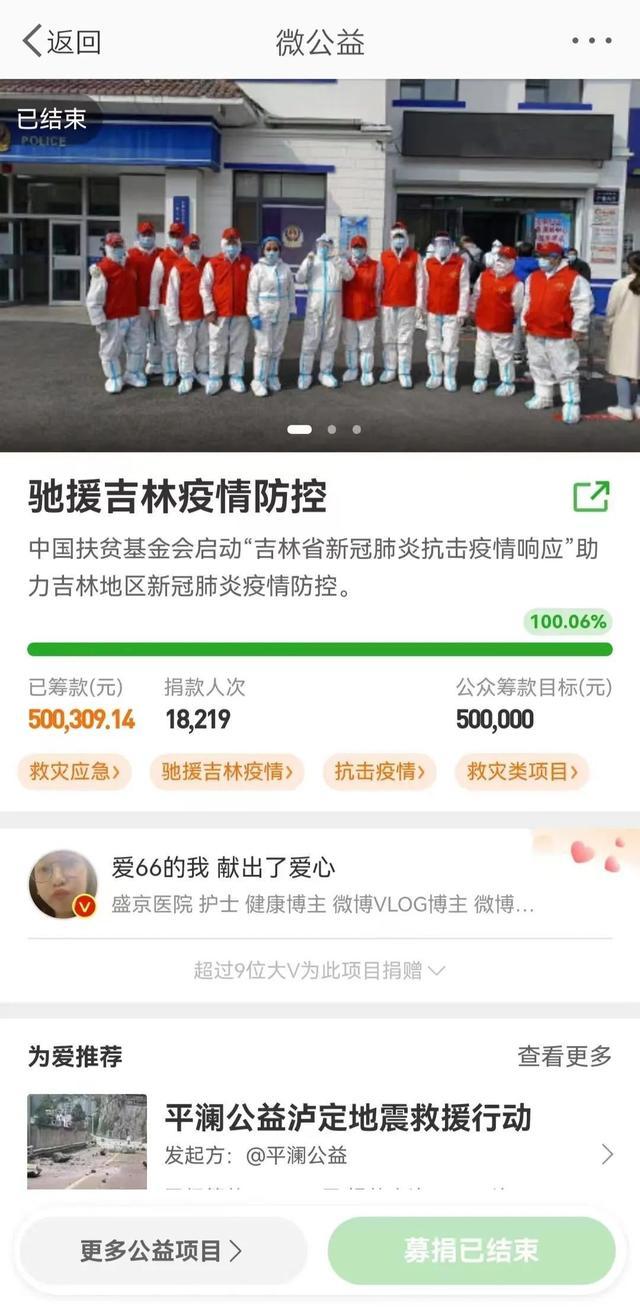640x1312 pixels.
Task: Open the three-dot overflow menu
Action: tap(591, 41)
